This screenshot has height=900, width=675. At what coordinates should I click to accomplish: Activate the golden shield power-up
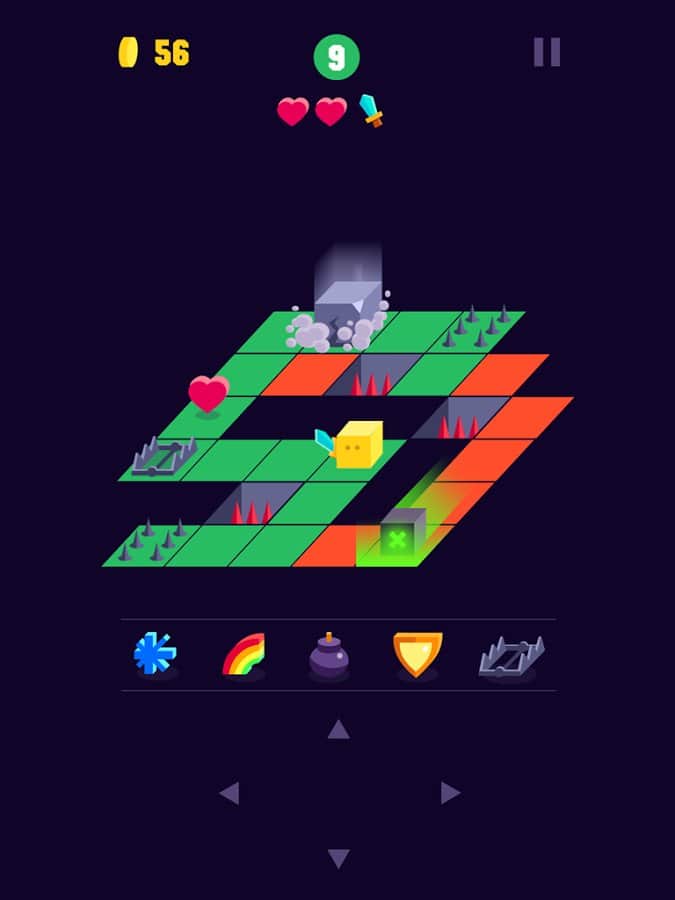pos(417,655)
